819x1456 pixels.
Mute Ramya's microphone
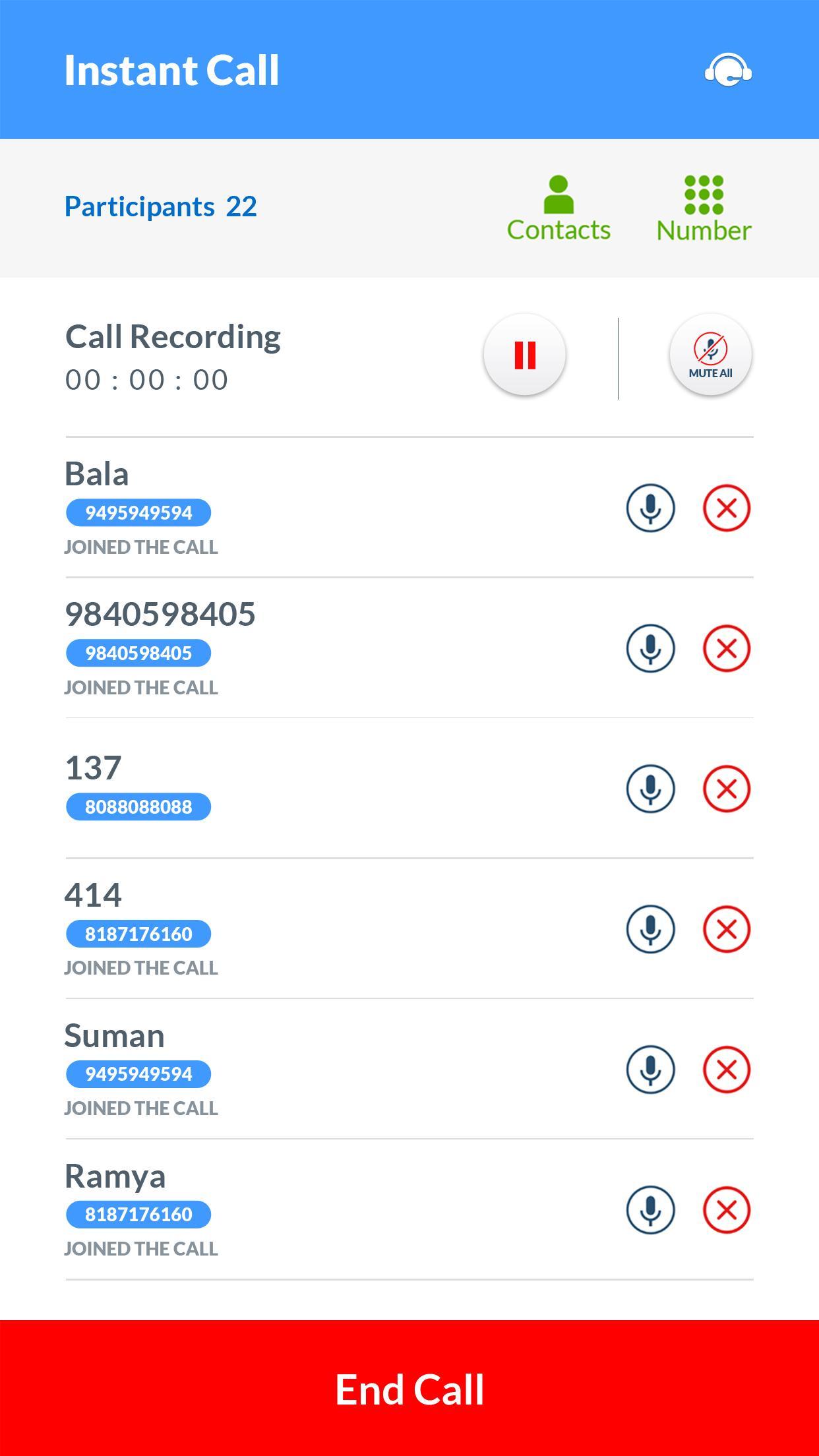click(650, 1210)
